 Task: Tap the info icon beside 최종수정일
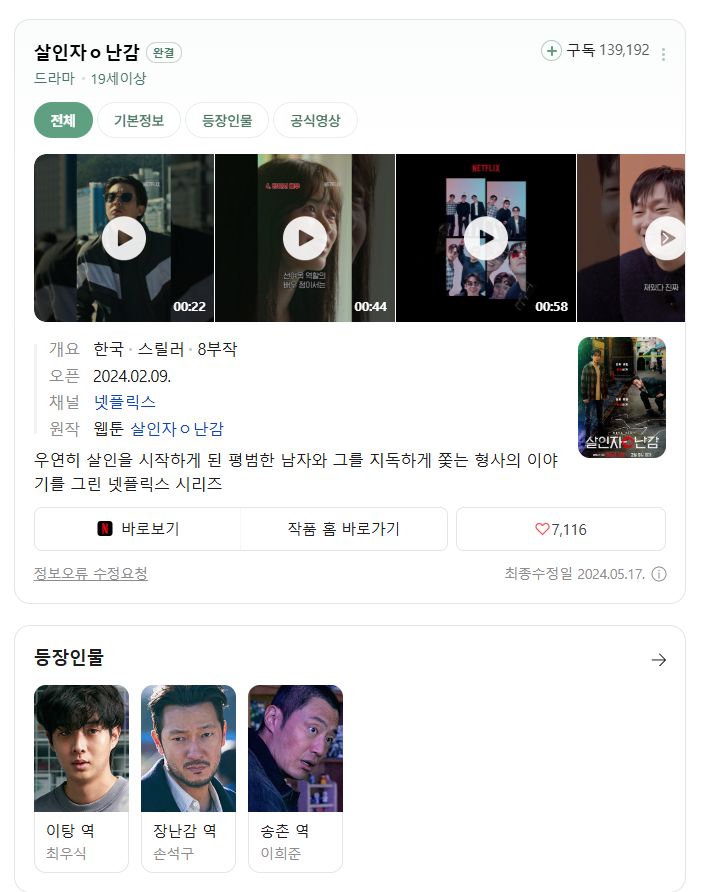659,574
